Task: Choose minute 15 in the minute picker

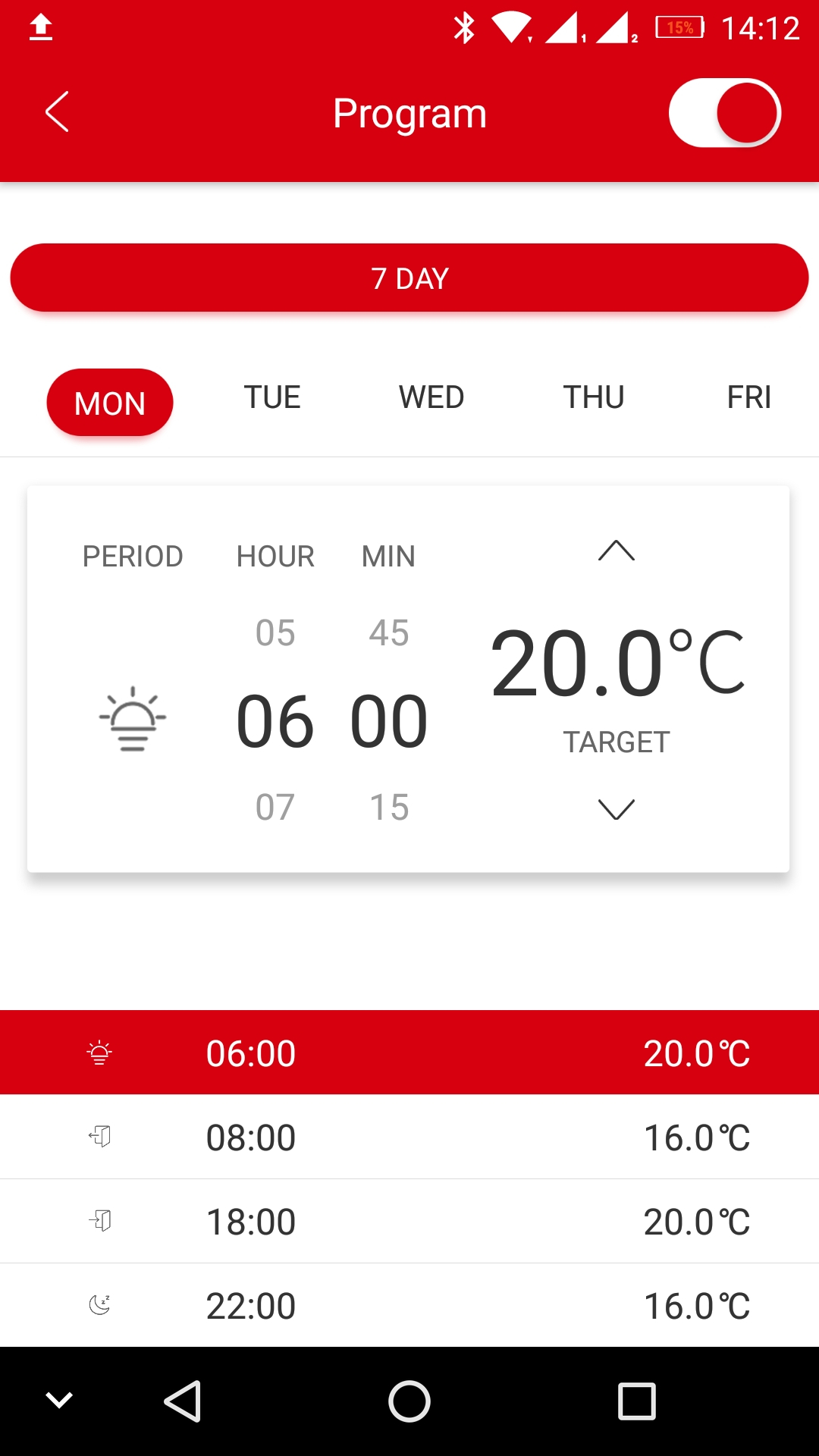Action: pyautogui.click(x=389, y=807)
